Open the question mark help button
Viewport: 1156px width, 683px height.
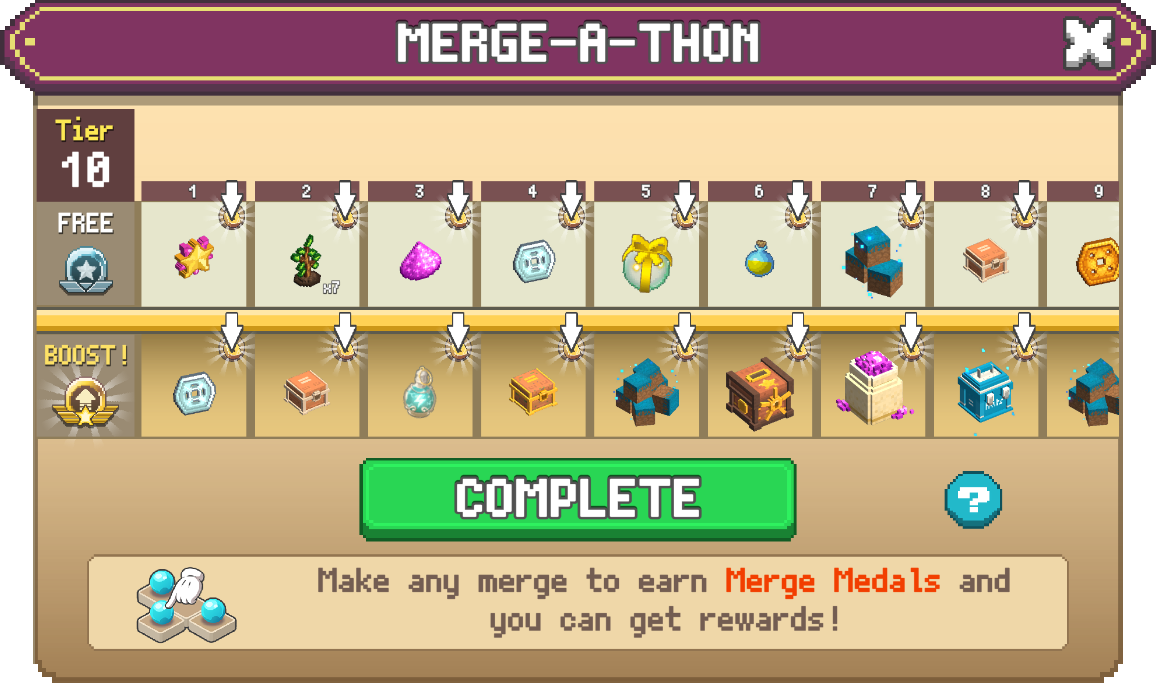[x=973, y=498]
